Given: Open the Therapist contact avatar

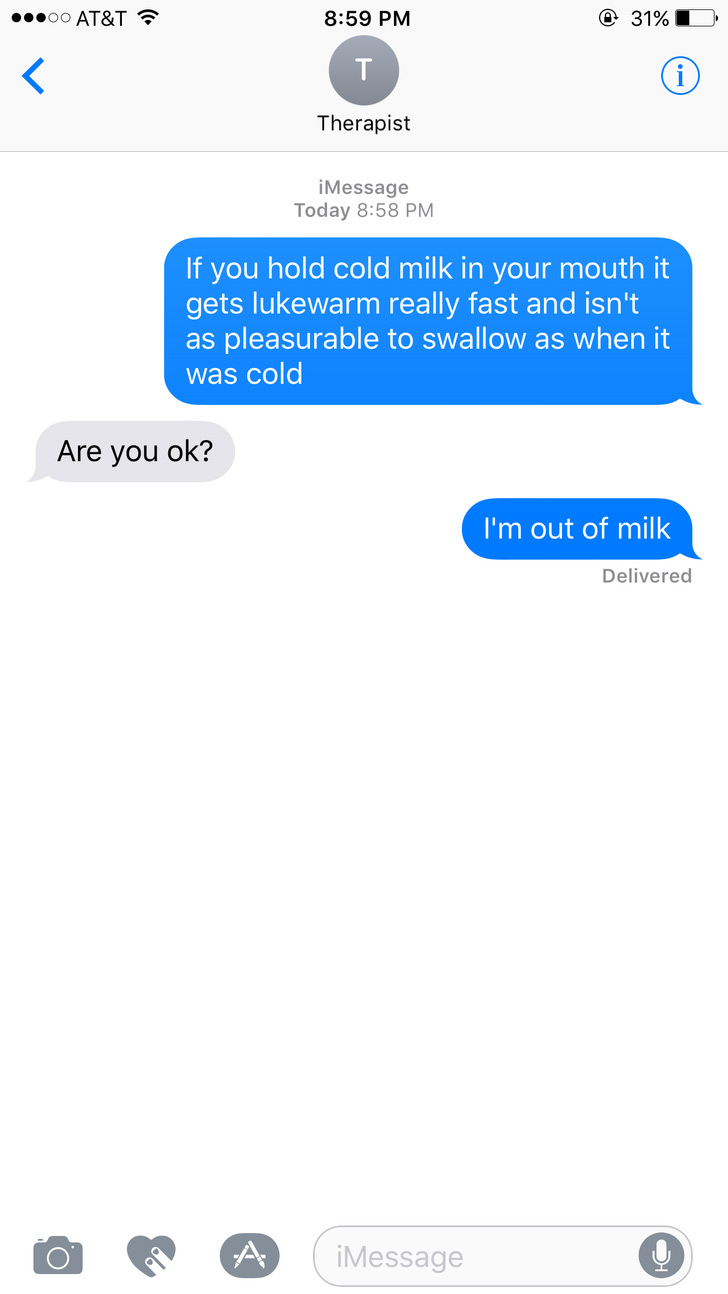Looking at the screenshot, I should pos(364,70).
